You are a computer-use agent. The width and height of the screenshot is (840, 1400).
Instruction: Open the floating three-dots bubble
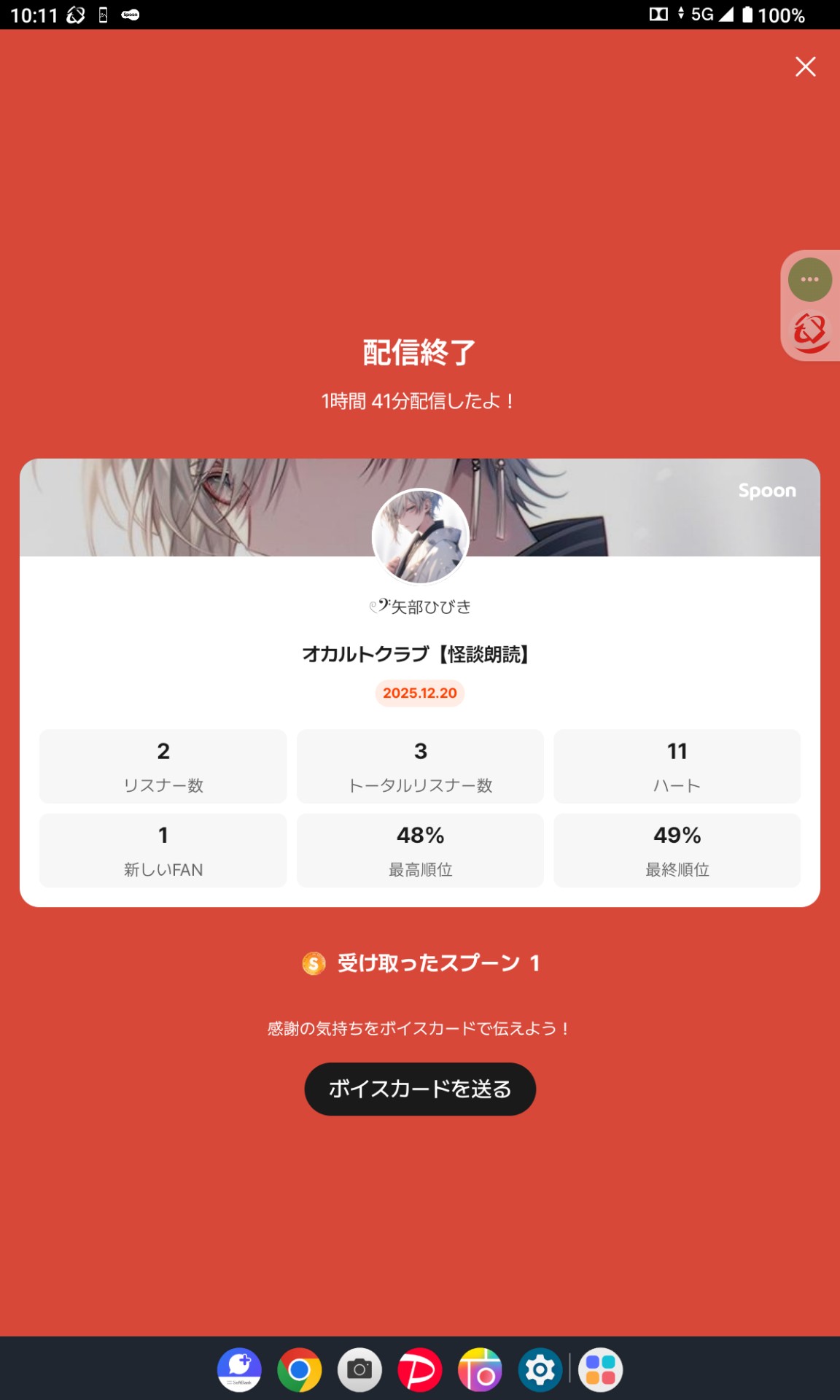809,279
